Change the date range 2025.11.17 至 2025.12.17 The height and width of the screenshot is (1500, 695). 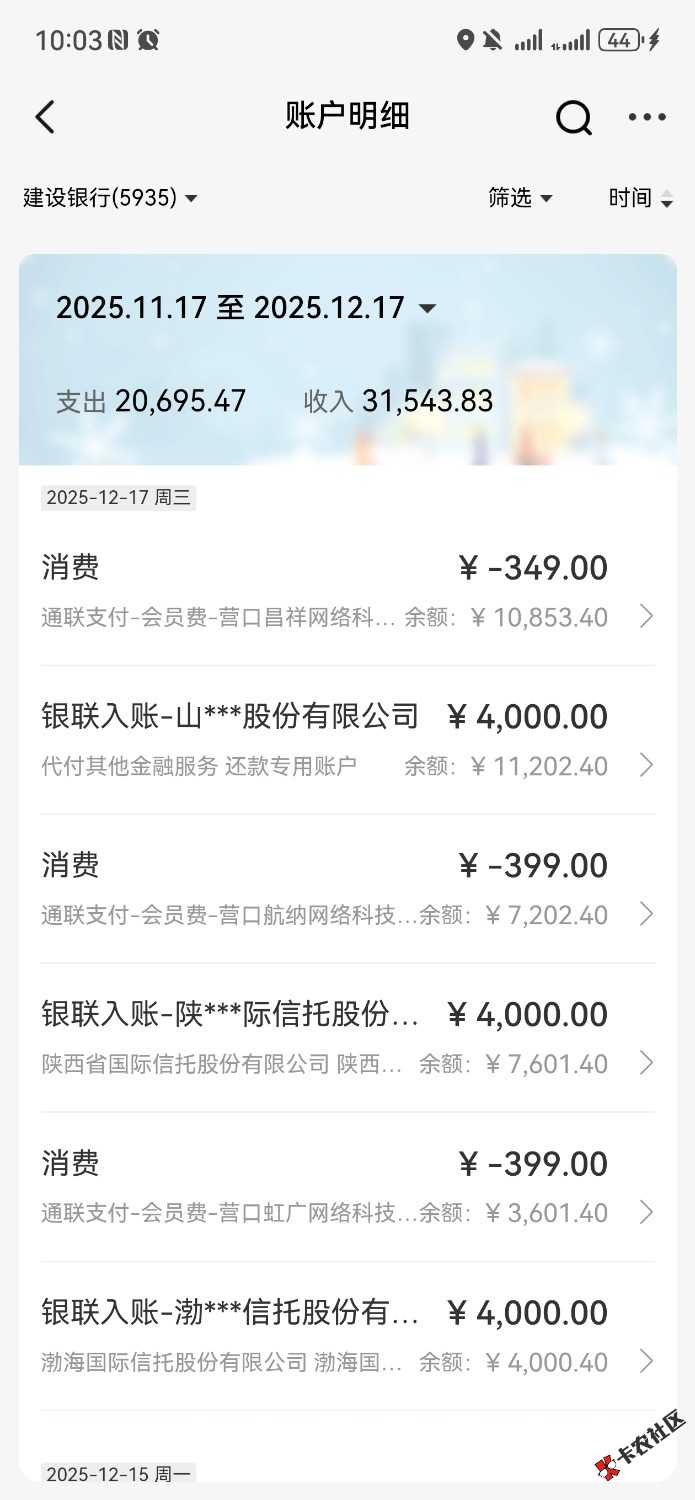[246, 307]
